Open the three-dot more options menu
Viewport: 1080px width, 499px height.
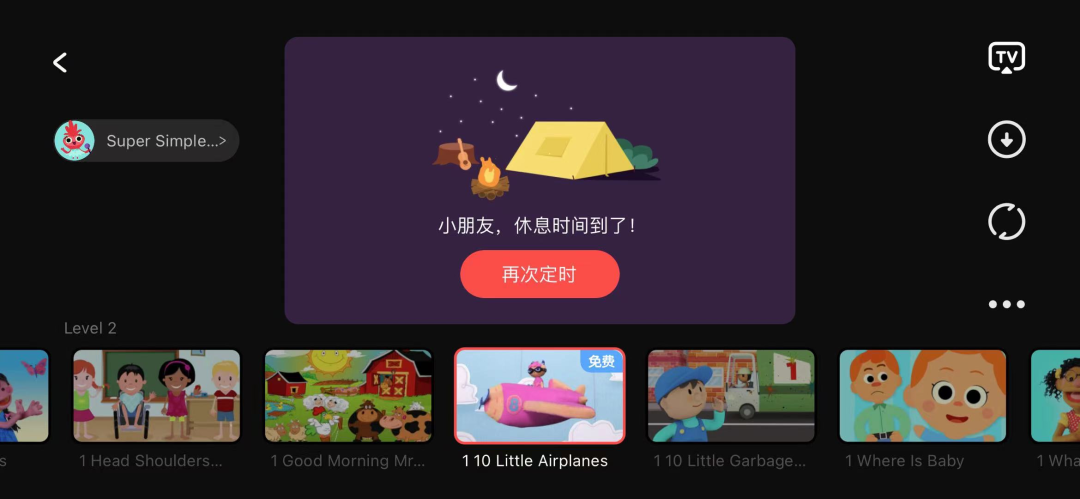1006,304
